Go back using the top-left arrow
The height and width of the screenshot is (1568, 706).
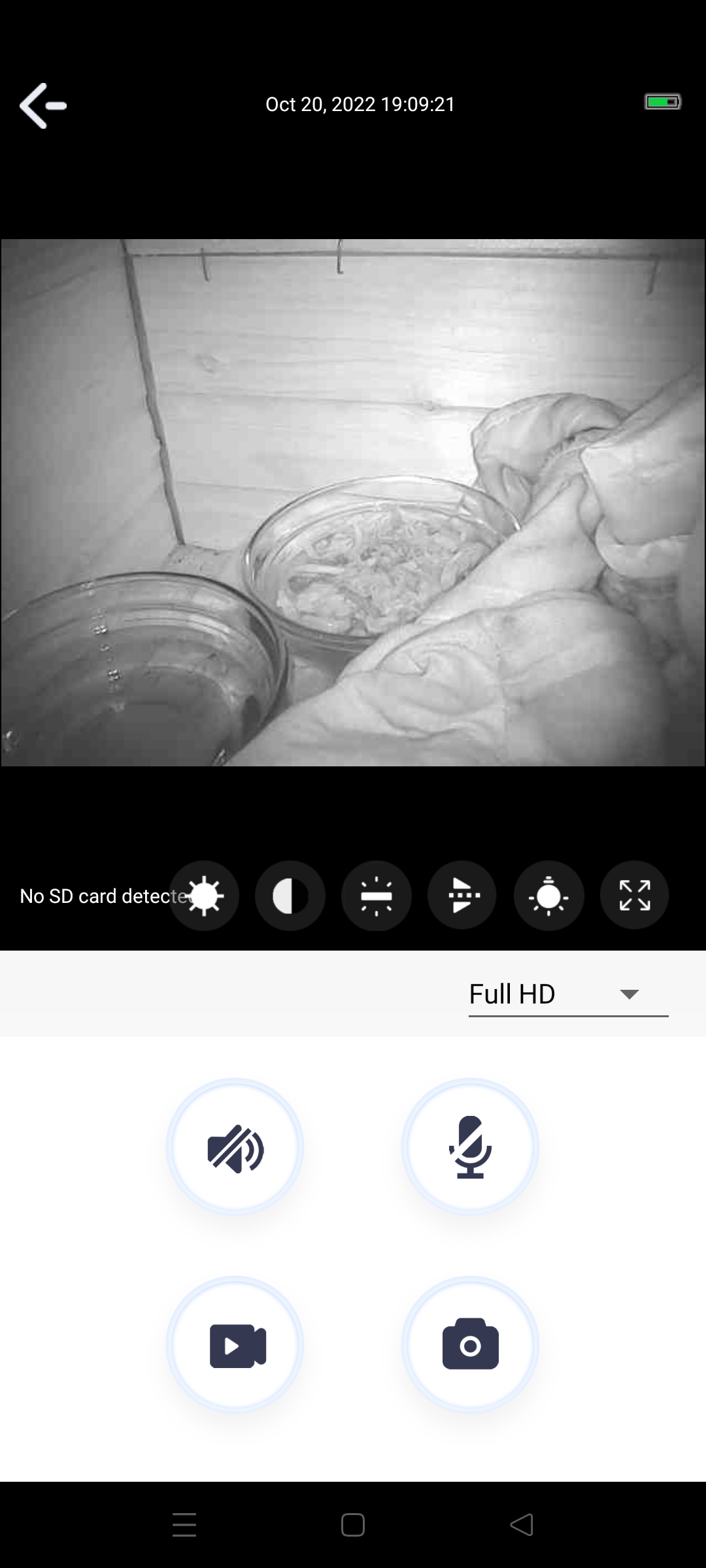(x=43, y=105)
